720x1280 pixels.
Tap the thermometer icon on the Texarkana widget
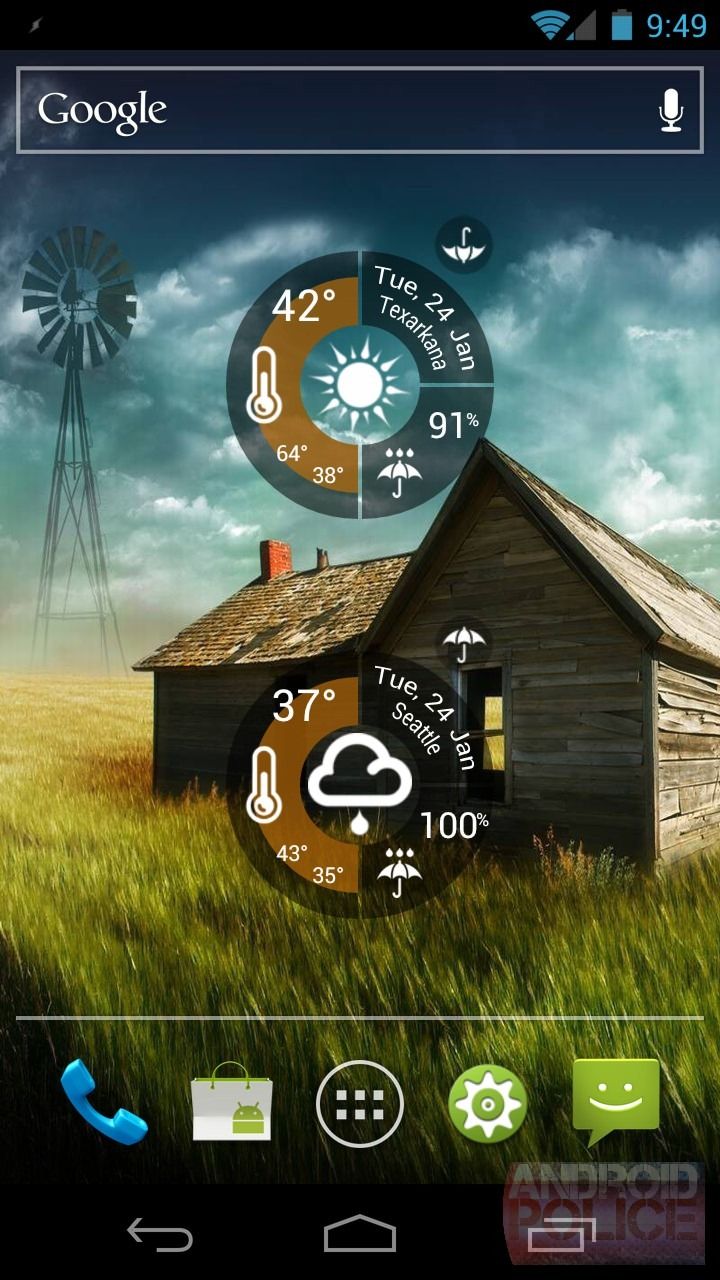(x=266, y=385)
